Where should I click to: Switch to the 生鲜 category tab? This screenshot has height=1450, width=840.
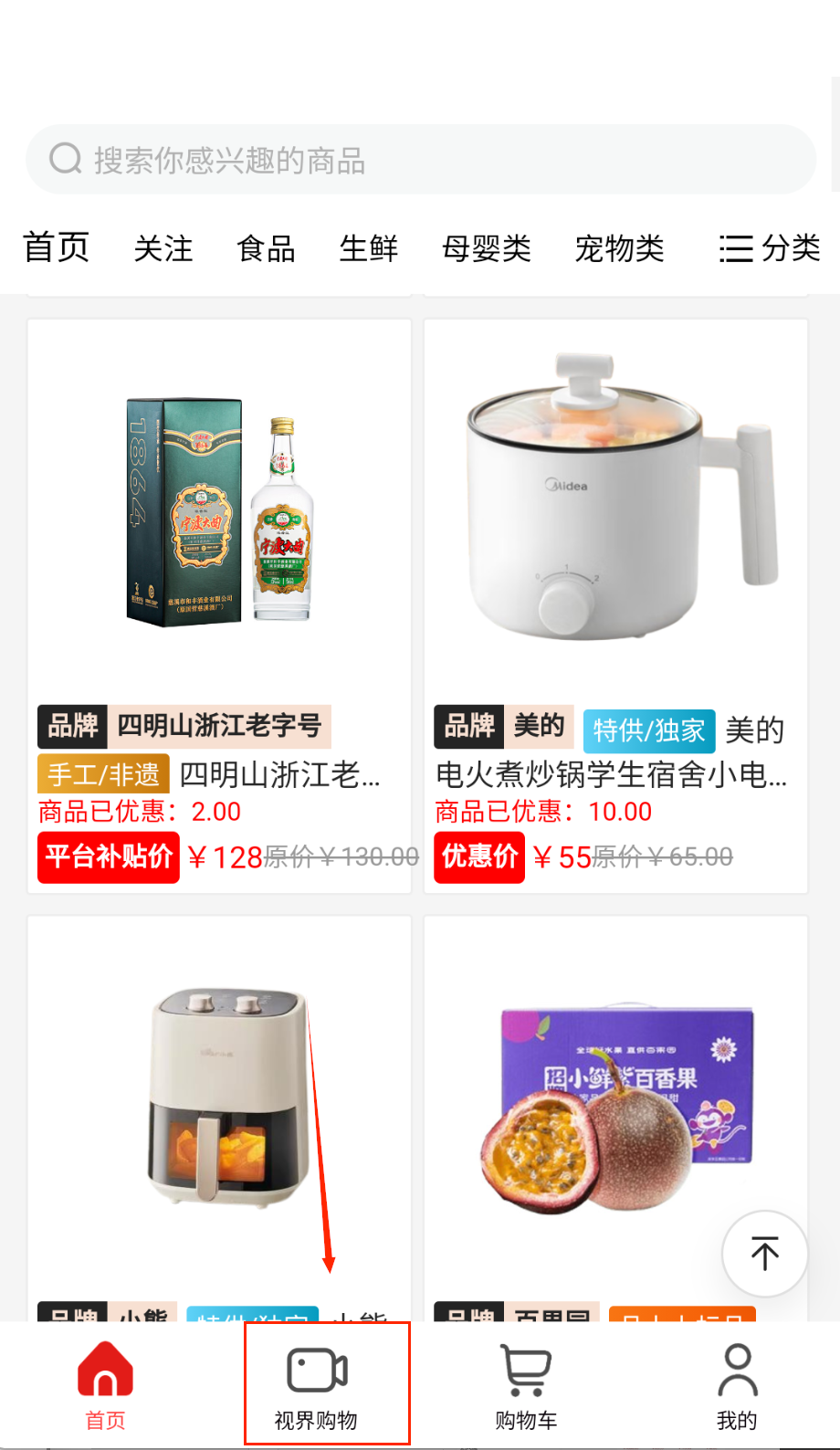click(368, 248)
